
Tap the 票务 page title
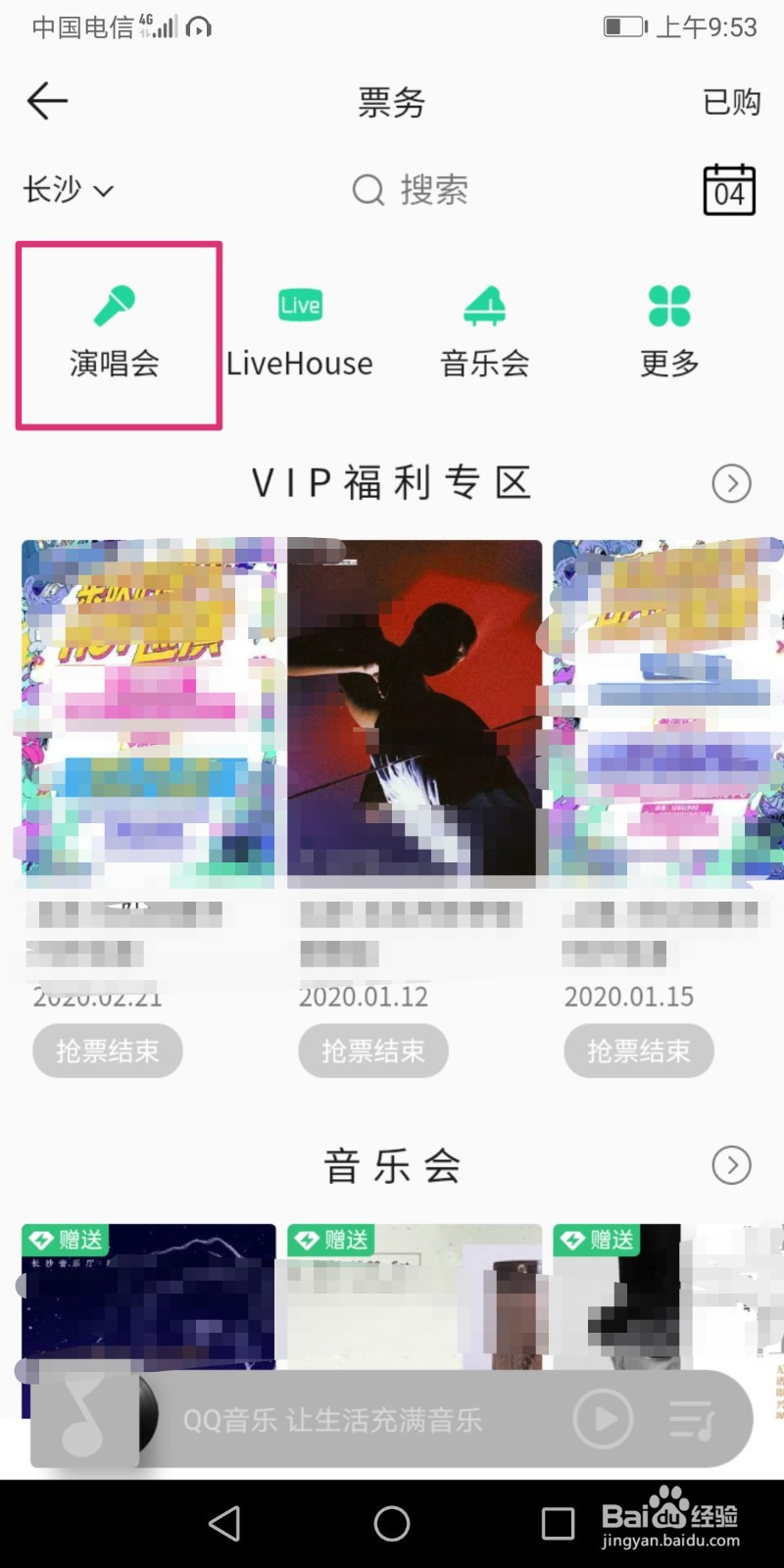[390, 102]
